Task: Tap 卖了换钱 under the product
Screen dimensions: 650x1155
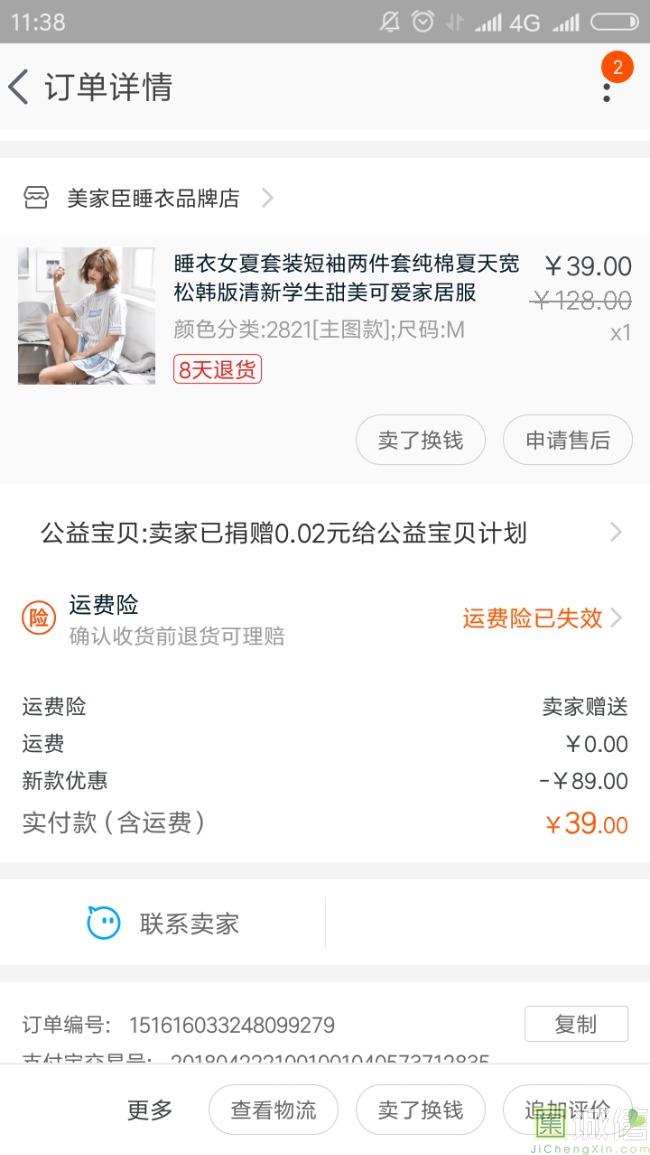Action: point(420,440)
